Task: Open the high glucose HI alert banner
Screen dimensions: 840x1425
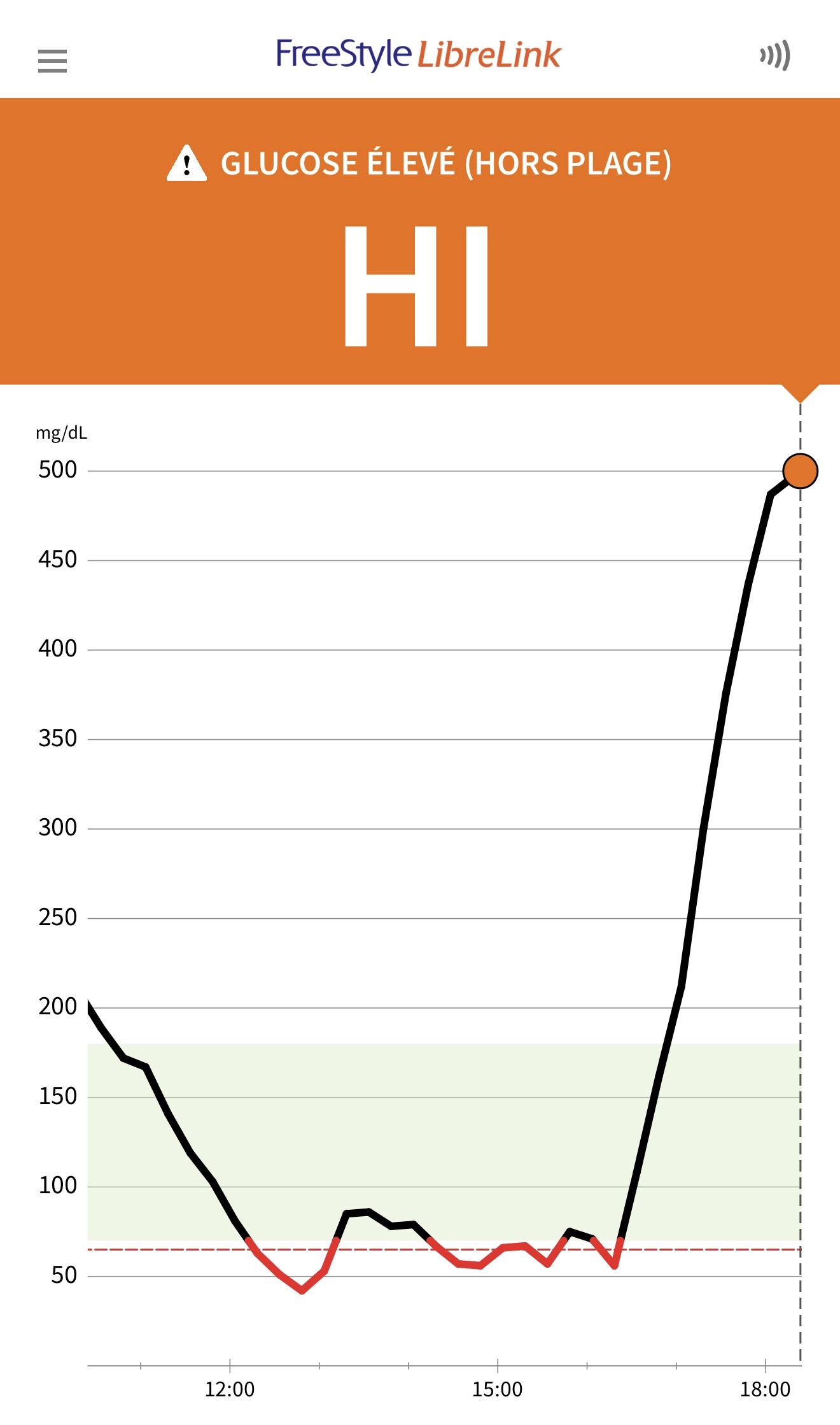Action: (x=420, y=241)
